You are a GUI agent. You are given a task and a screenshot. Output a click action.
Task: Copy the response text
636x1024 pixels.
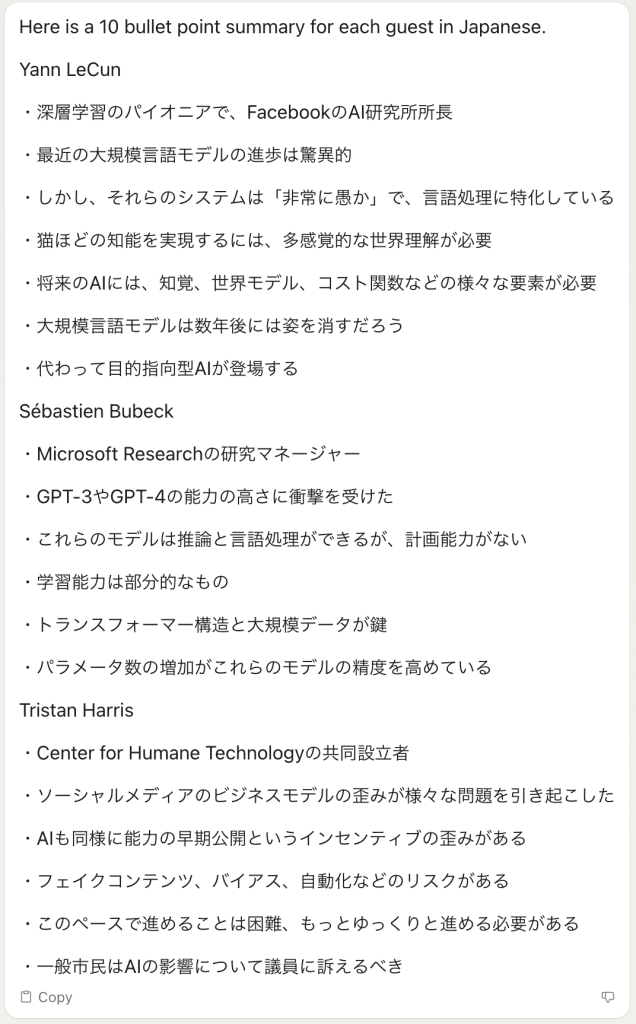coord(46,997)
